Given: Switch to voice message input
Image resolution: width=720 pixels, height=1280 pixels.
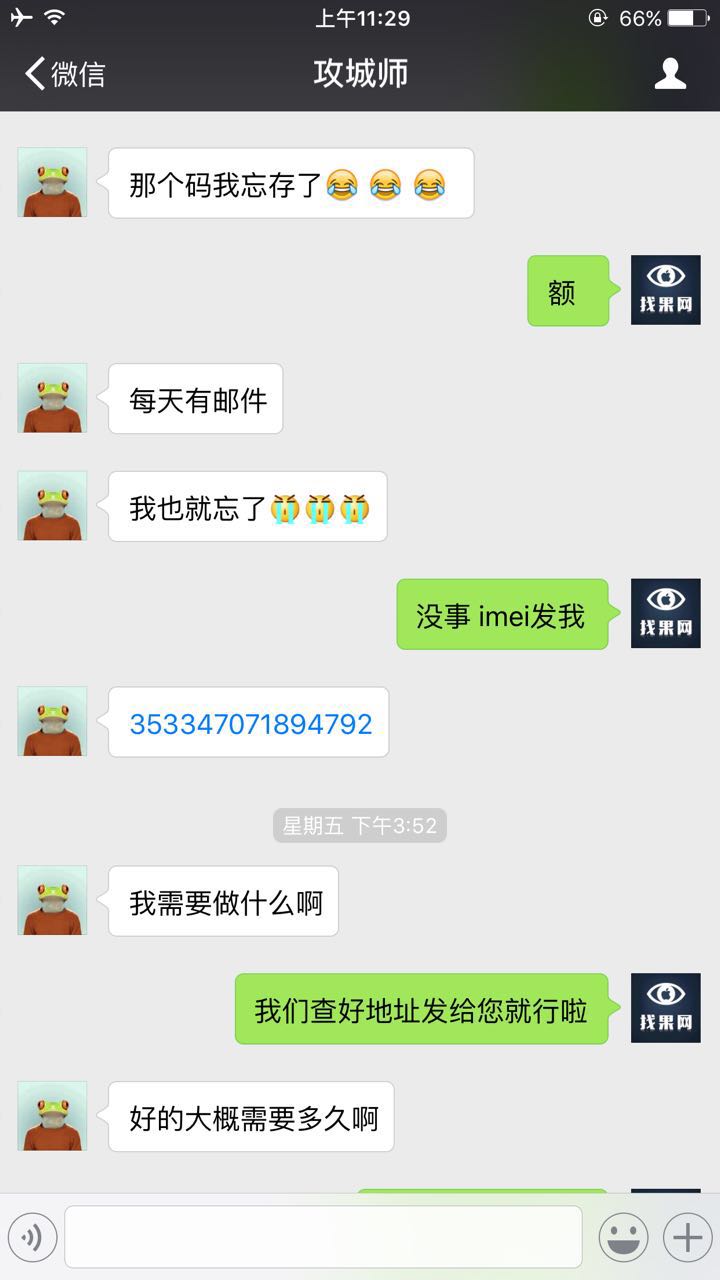Looking at the screenshot, I should click(31, 1238).
